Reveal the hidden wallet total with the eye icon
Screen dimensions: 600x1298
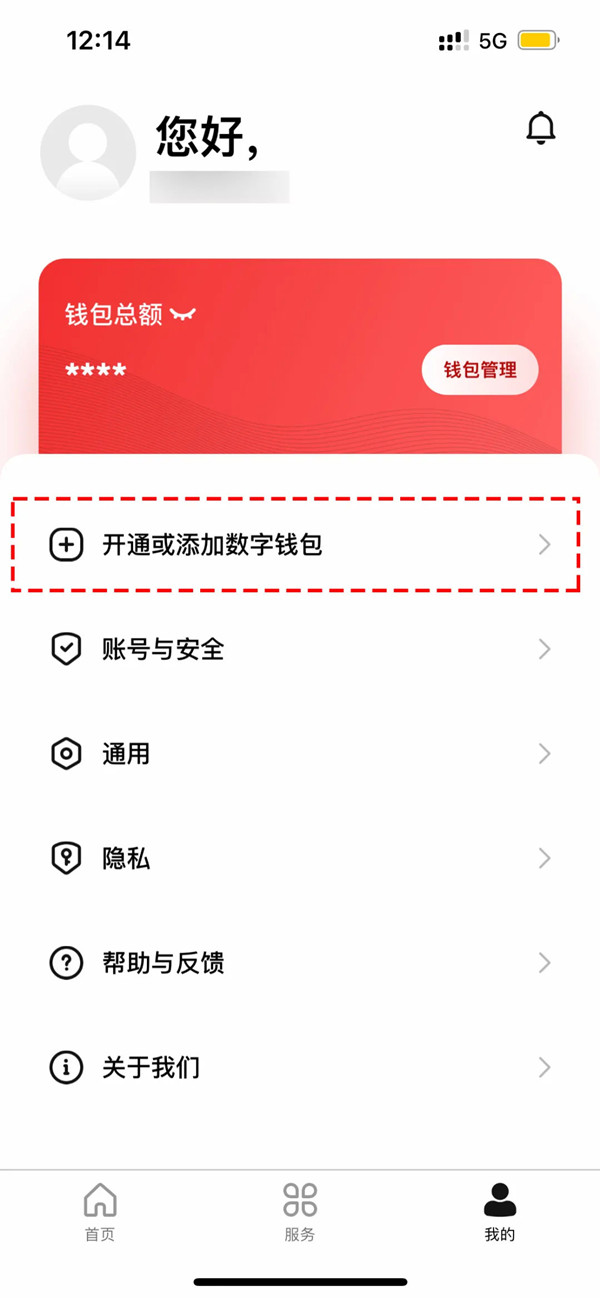coord(183,315)
